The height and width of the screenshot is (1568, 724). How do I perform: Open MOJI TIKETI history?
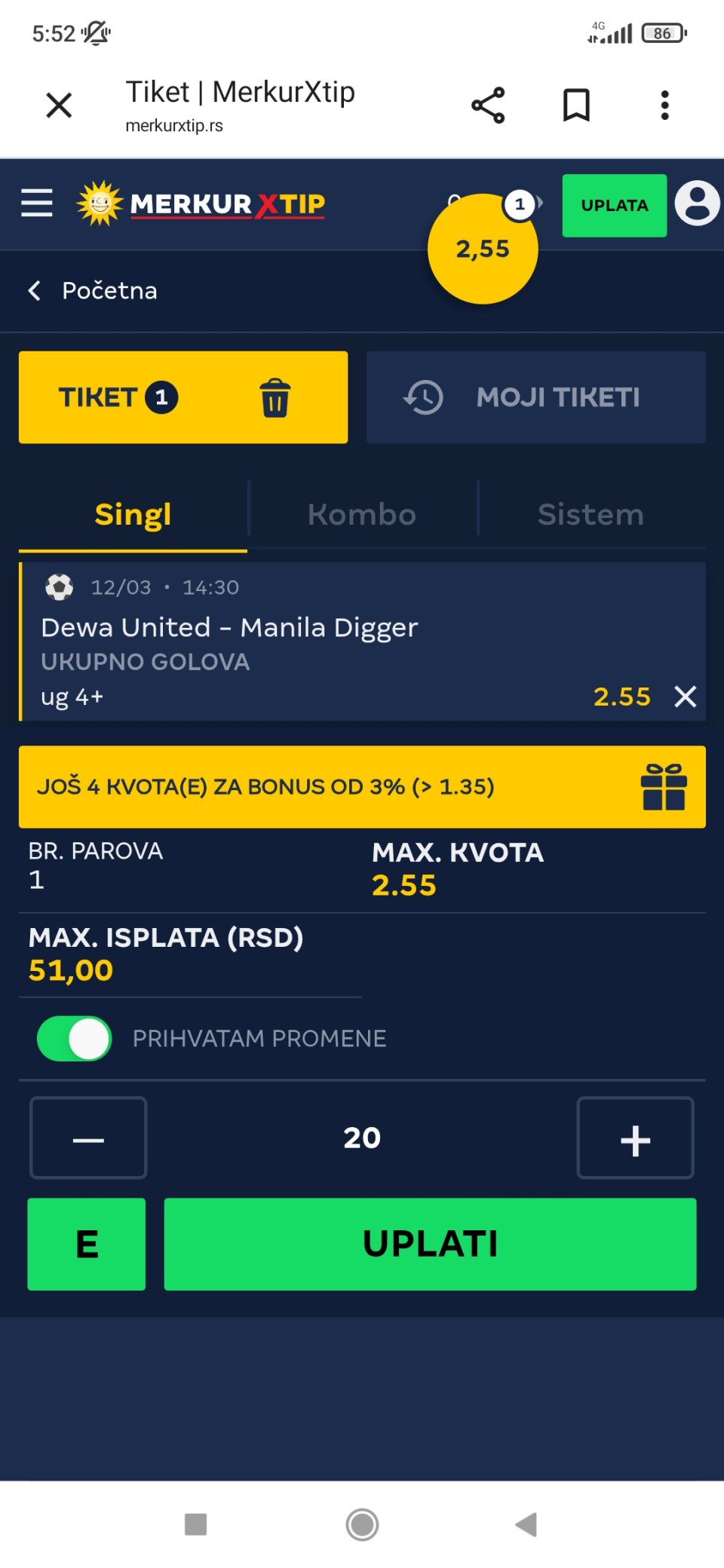[x=535, y=397]
